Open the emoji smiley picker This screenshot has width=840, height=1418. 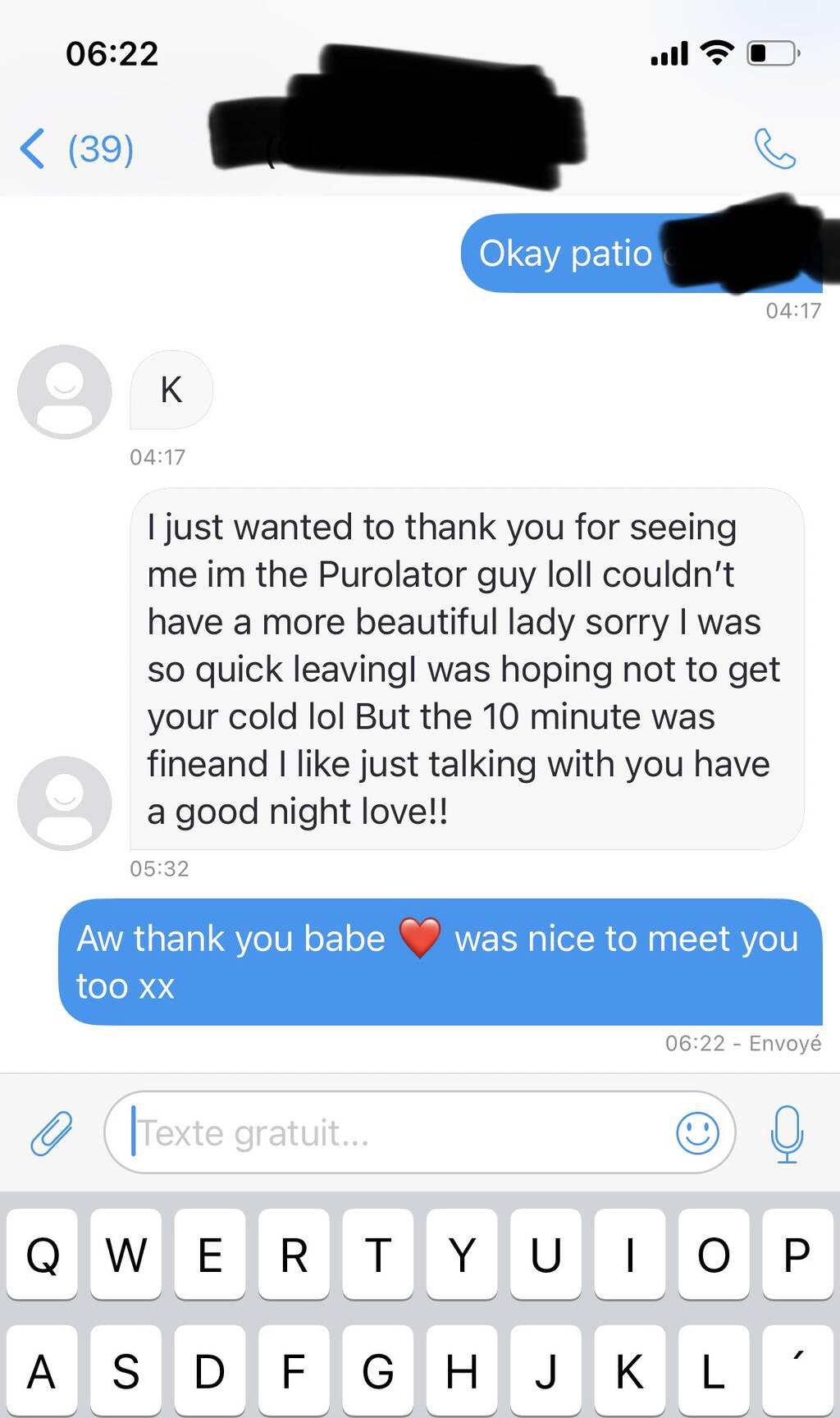(697, 1133)
